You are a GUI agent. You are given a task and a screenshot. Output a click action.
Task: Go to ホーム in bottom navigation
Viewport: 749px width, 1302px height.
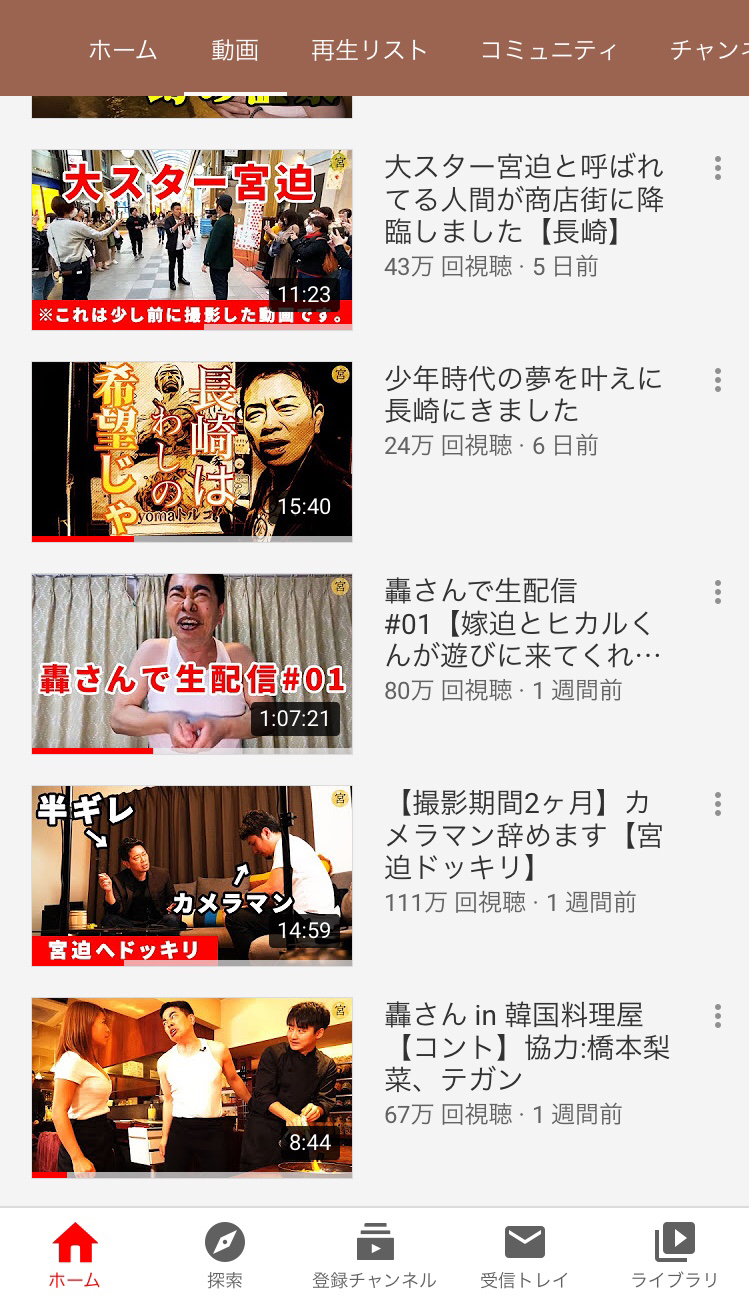[75, 1255]
